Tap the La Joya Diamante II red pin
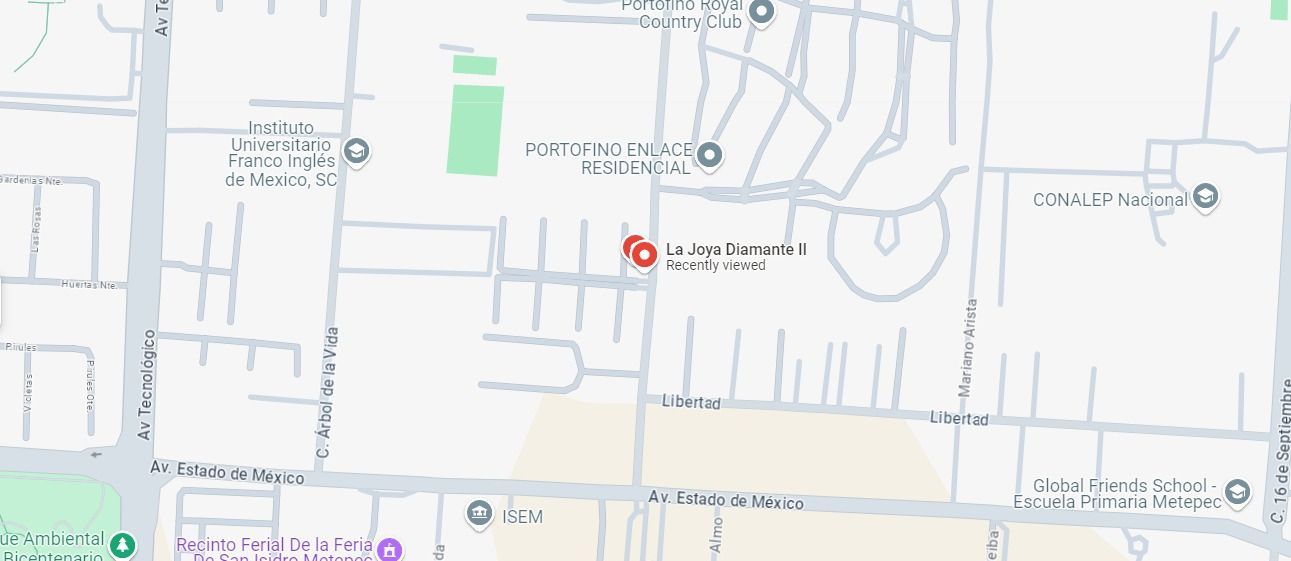Image resolution: width=1291 pixels, height=561 pixels. pos(645,256)
